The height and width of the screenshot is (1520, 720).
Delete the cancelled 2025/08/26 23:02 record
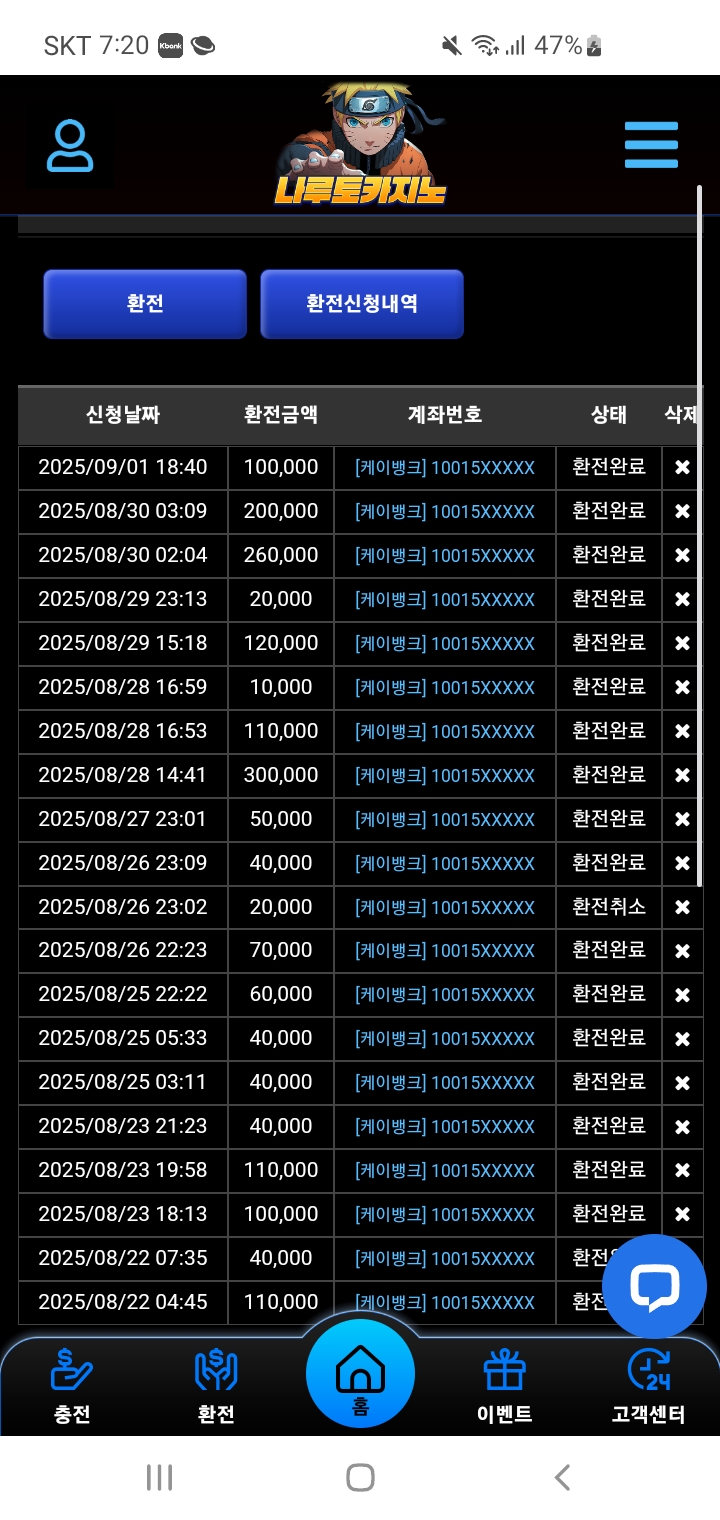tap(682, 908)
